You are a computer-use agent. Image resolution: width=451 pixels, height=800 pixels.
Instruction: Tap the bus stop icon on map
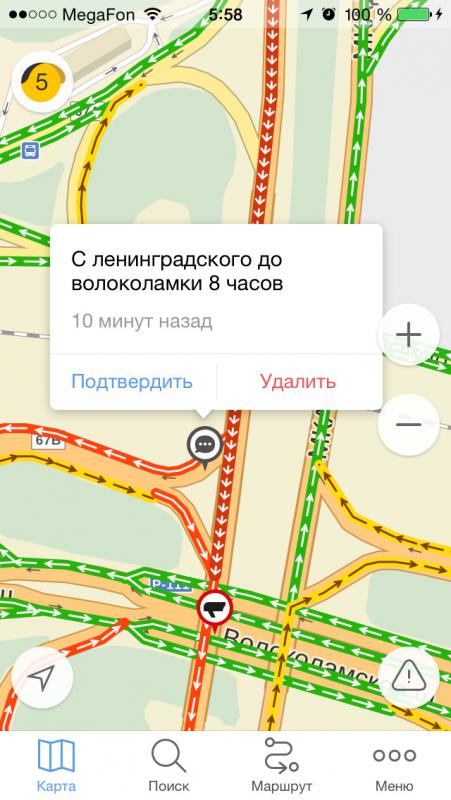tap(30, 151)
